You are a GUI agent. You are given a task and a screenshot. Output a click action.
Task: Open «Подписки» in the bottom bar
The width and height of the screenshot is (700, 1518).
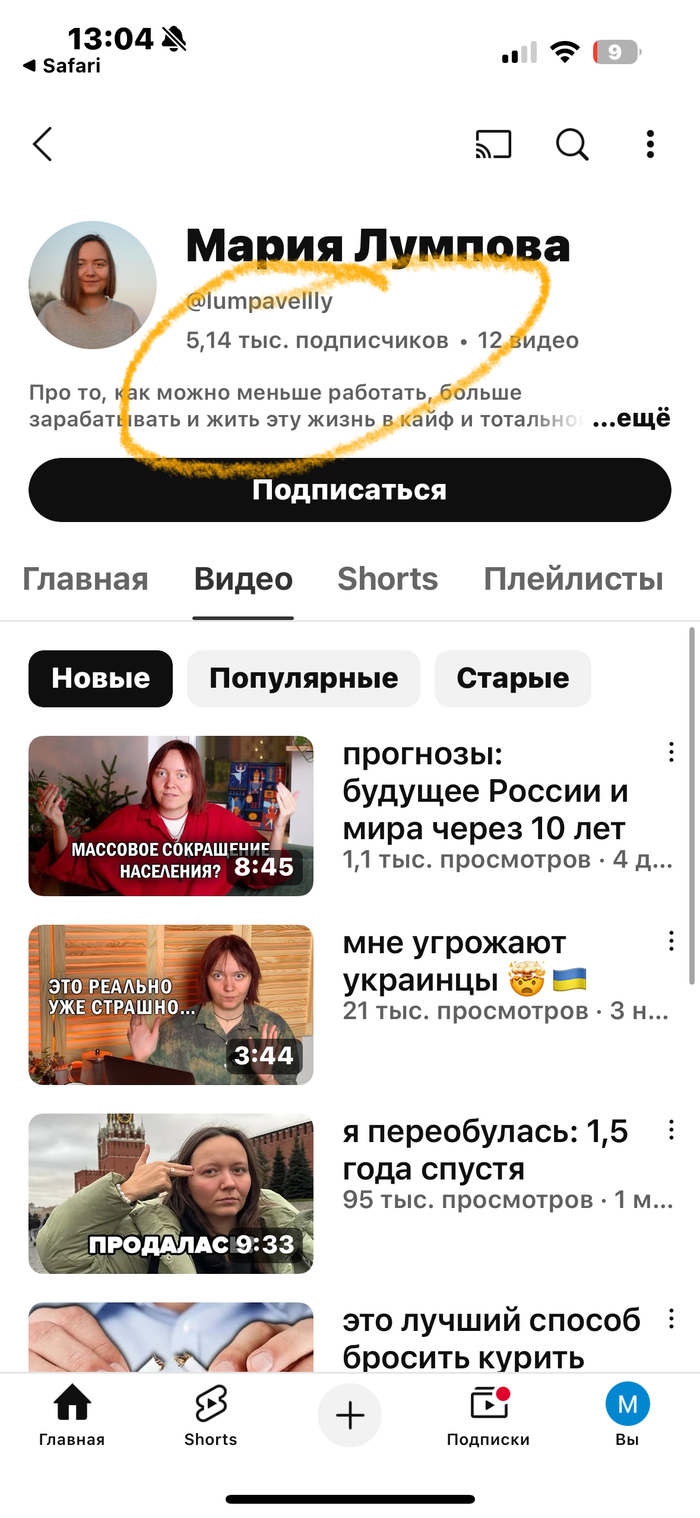coord(488,1415)
